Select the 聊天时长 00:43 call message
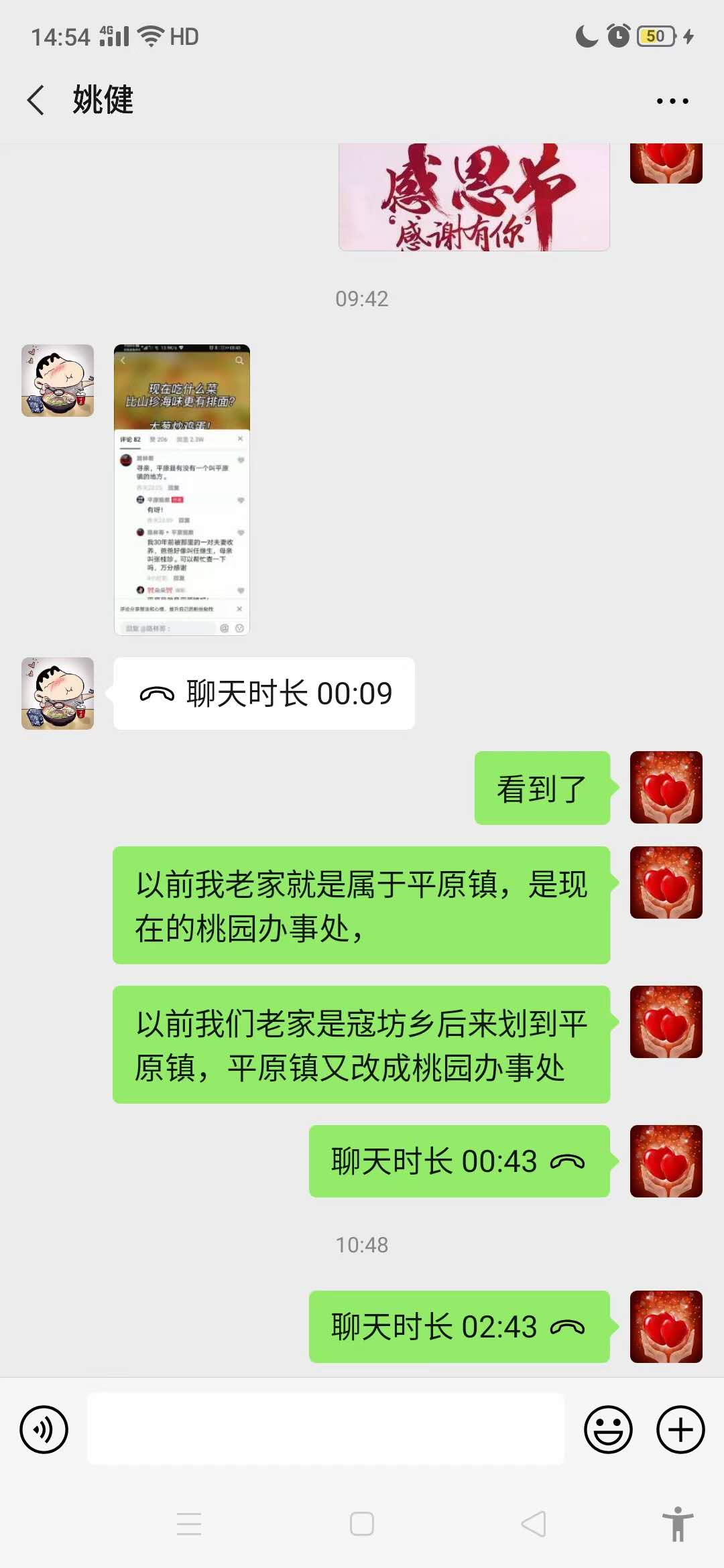This screenshot has width=724, height=1568. pos(458,1163)
